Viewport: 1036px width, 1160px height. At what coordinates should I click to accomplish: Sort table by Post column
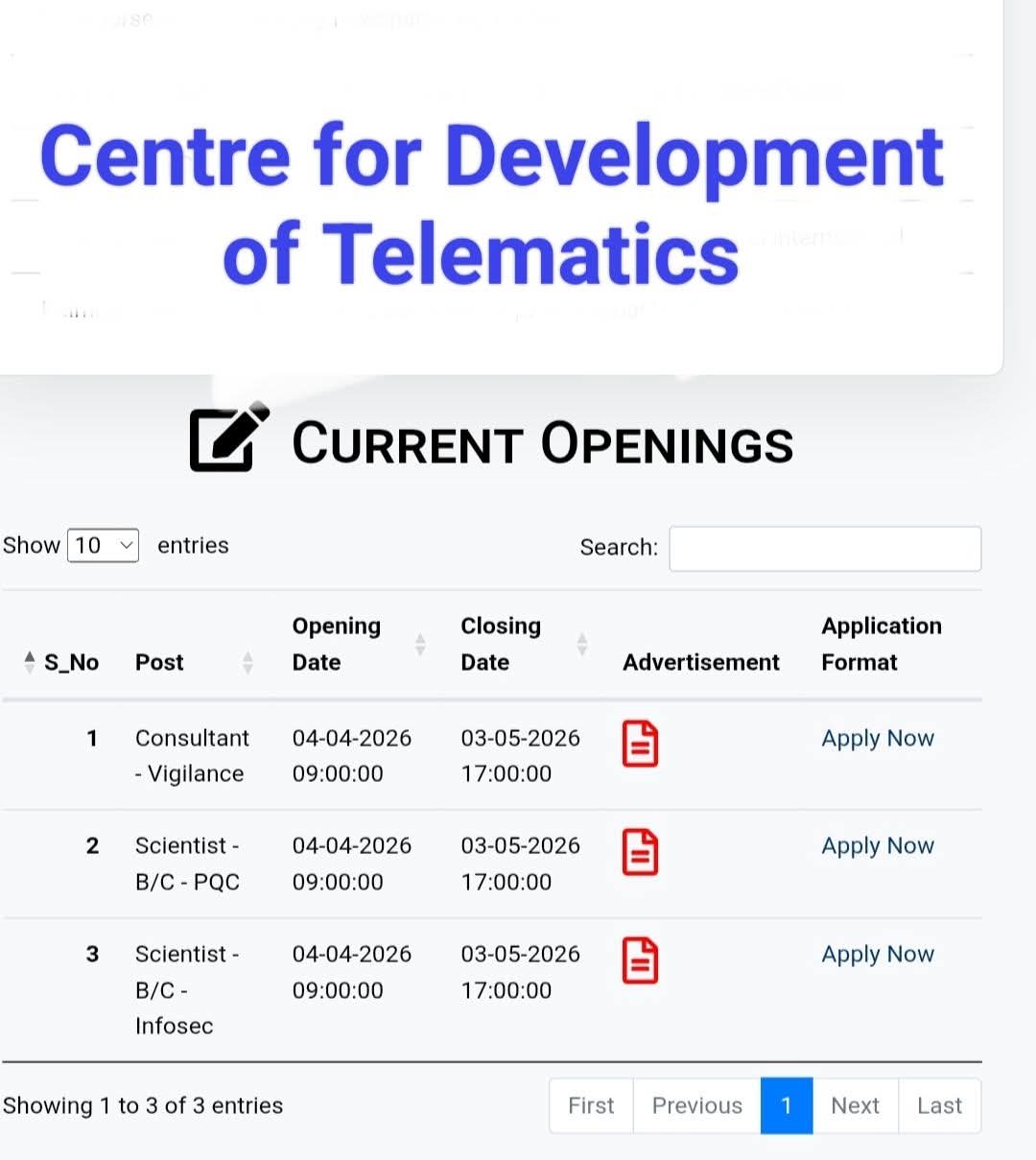tap(159, 662)
